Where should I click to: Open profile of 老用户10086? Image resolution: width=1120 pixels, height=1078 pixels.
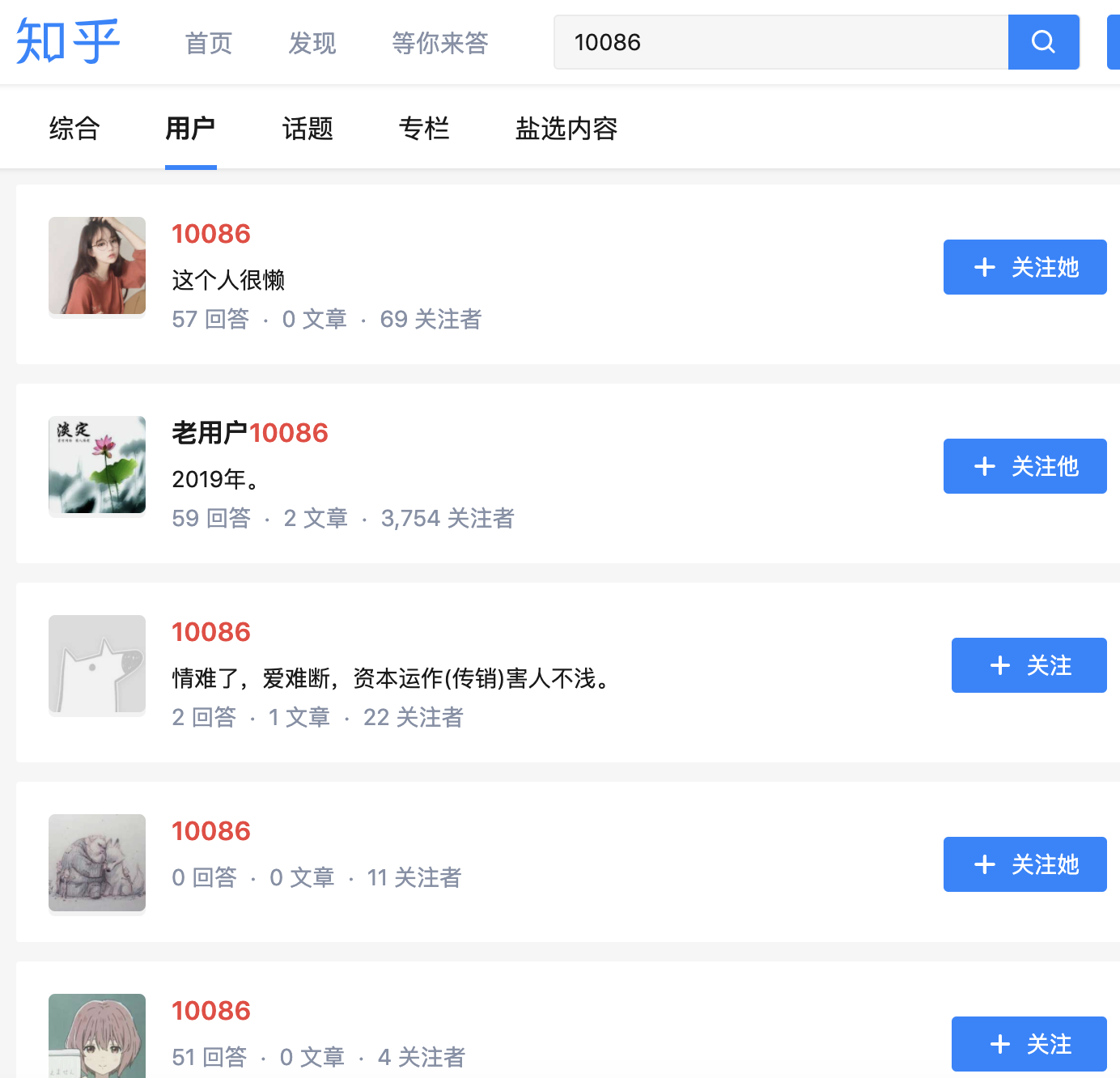250,433
